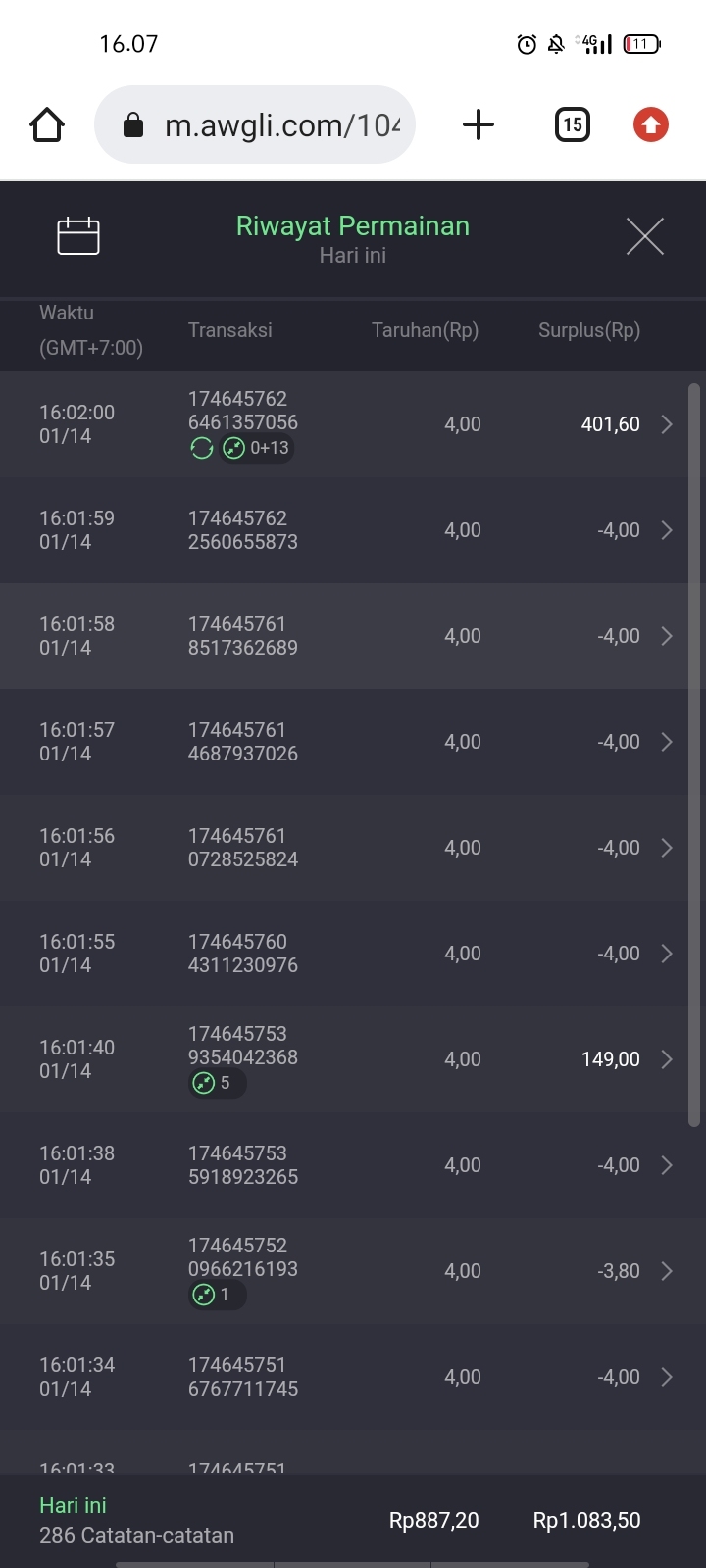Open the 16:01:55 transaction entry
706x1568 pixels.
point(353,954)
